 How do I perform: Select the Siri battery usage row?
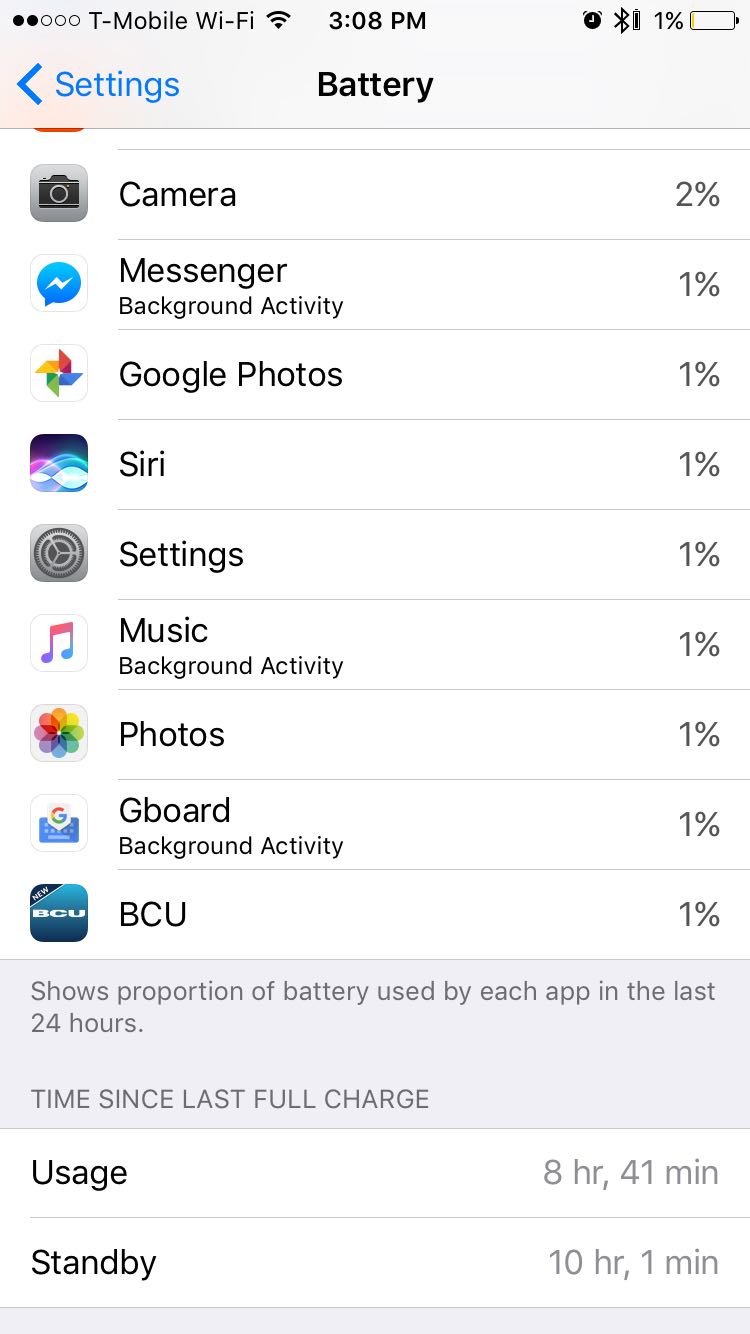(375, 465)
